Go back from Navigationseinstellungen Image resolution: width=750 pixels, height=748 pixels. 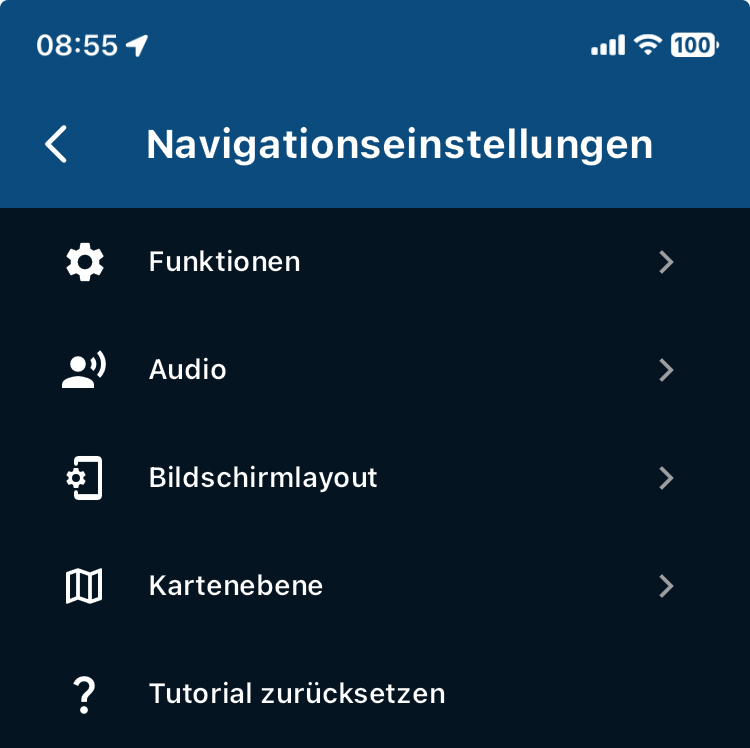57,145
